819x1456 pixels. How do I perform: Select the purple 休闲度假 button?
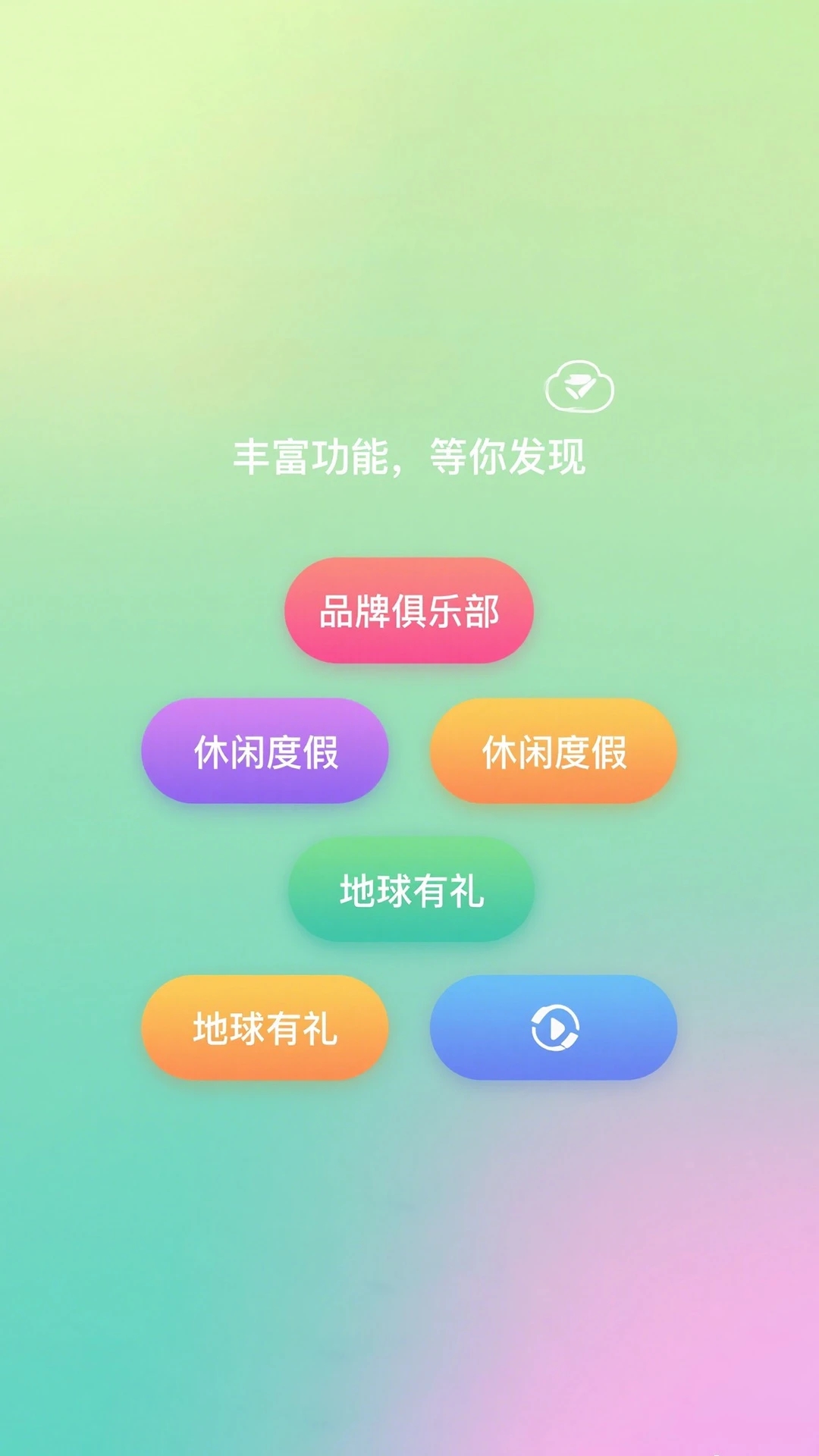265,751
